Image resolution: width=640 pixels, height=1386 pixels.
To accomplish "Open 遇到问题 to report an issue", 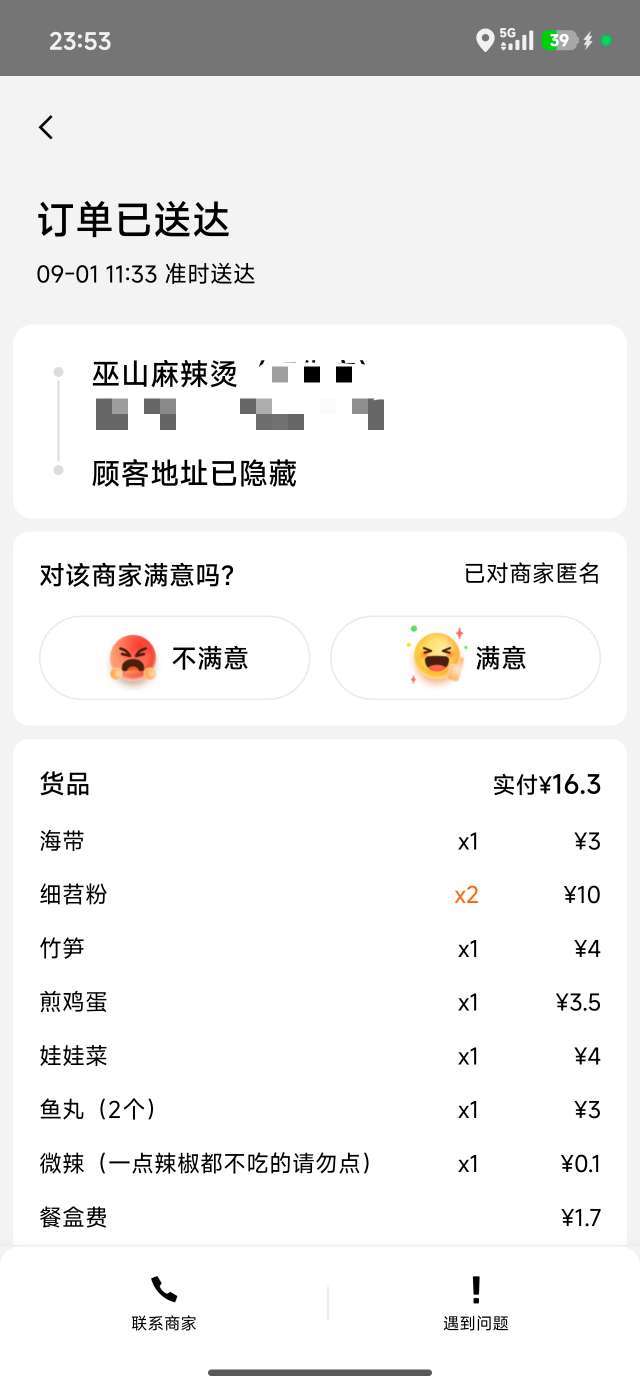I will pyautogui.click(x=476, y=1303).
